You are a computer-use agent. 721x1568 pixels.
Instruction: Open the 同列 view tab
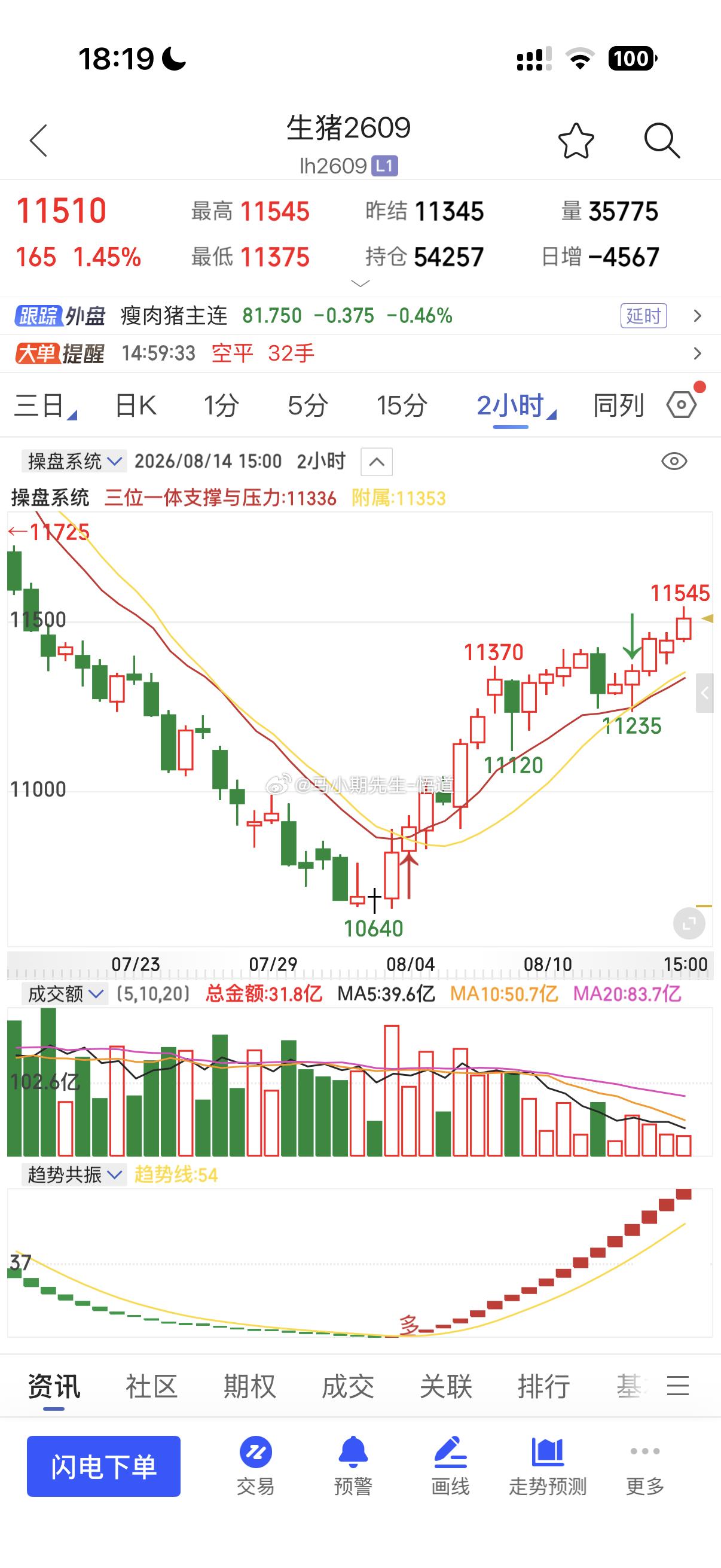coord(618,405)
